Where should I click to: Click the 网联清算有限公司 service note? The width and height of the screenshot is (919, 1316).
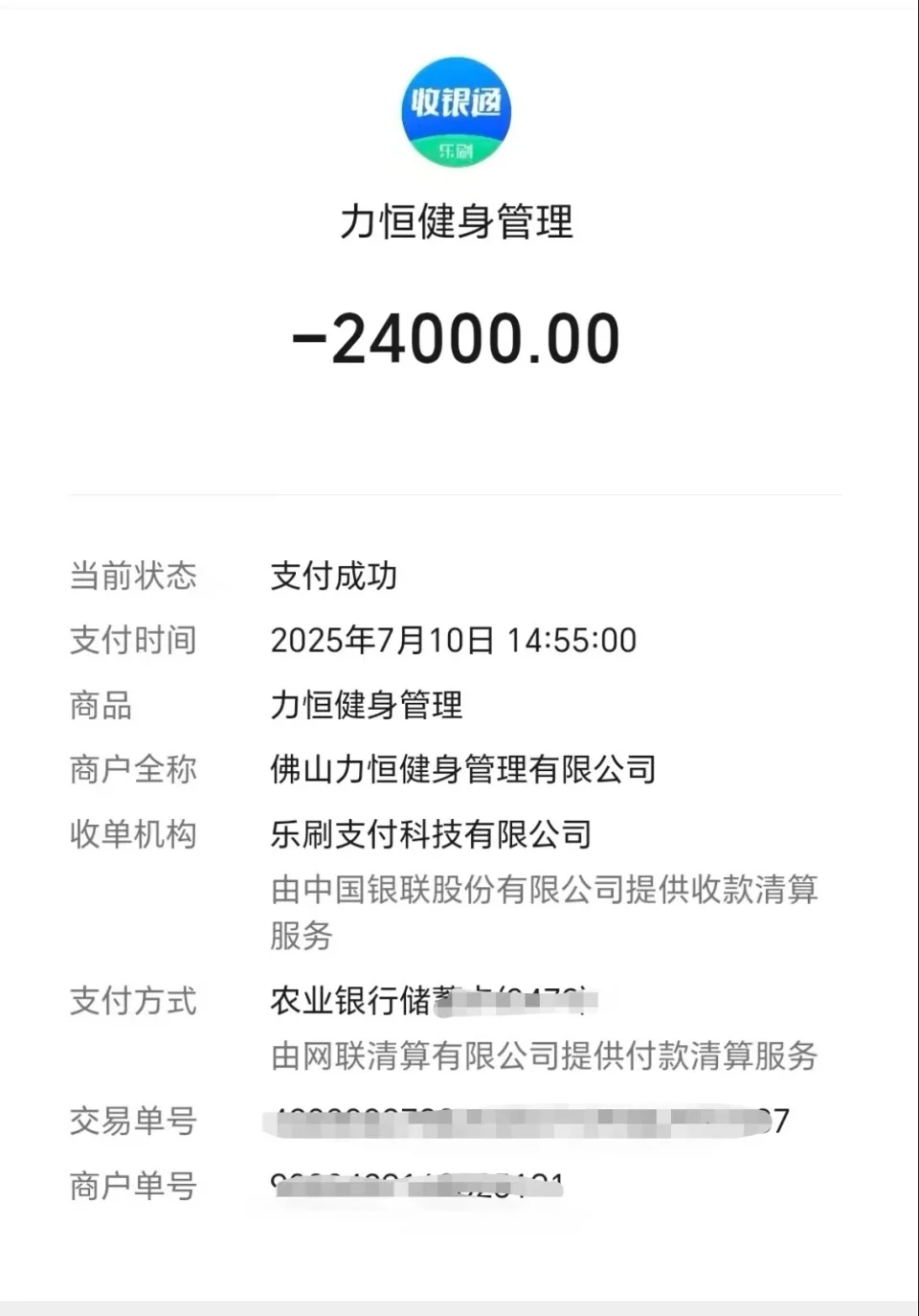(544, 1056)
